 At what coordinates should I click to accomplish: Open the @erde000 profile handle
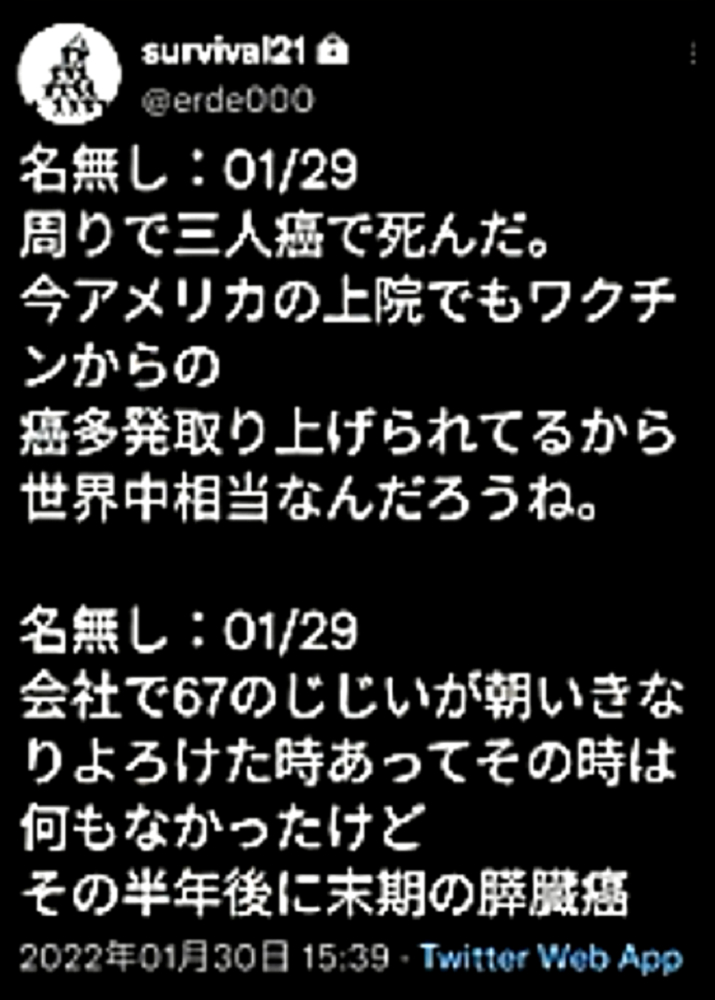[x=228, y=101]
